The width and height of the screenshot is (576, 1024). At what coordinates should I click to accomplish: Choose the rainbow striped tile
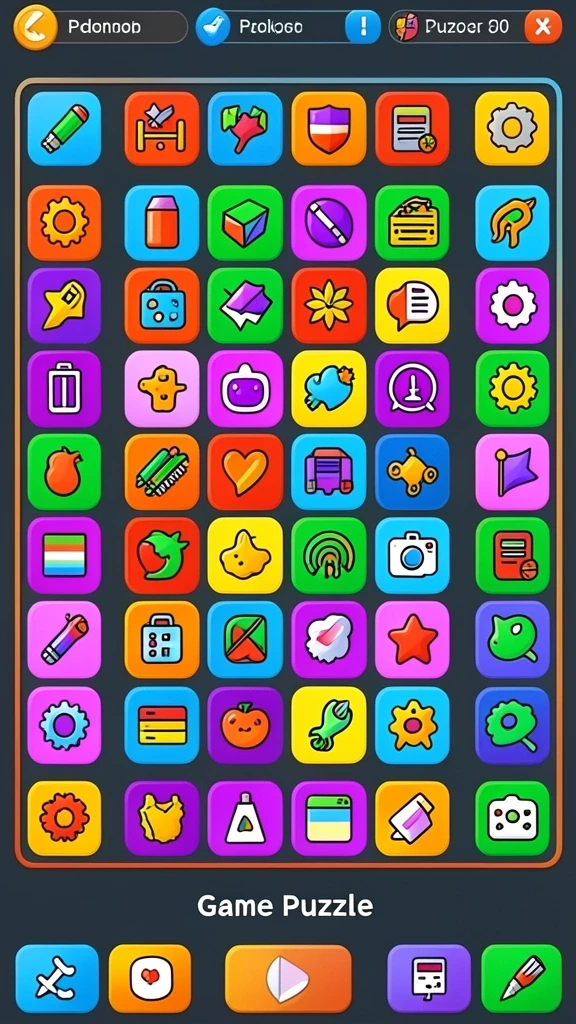[x=64, y=556]
